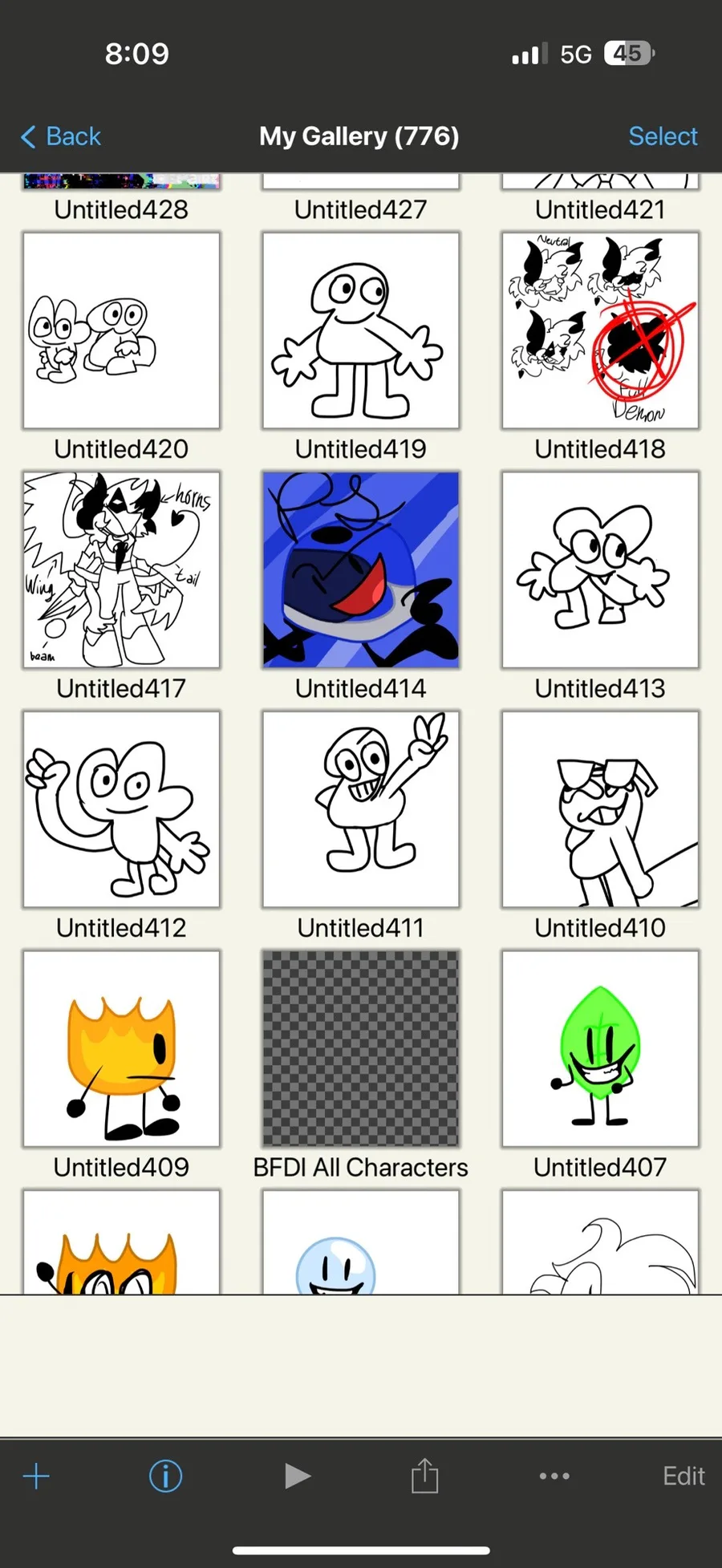Tap the Edit button
This screenshot has height=1568, width=722.
pyautogui.click(x=683, y=1476)
